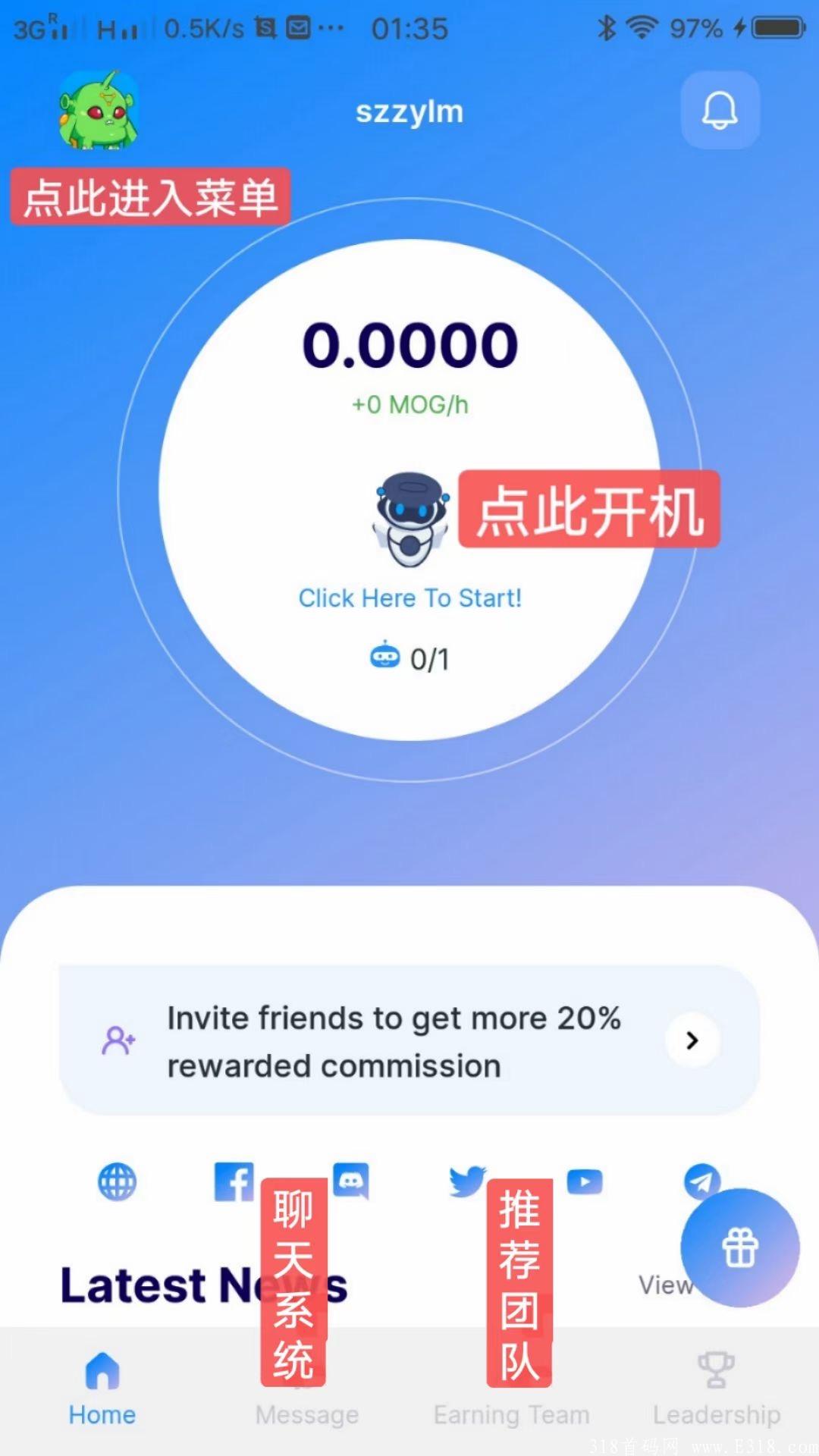This screenshot has height=1456, width=819.
Task: Open the Discord link
Action: pyautogui.click(x=351, y=1180)
